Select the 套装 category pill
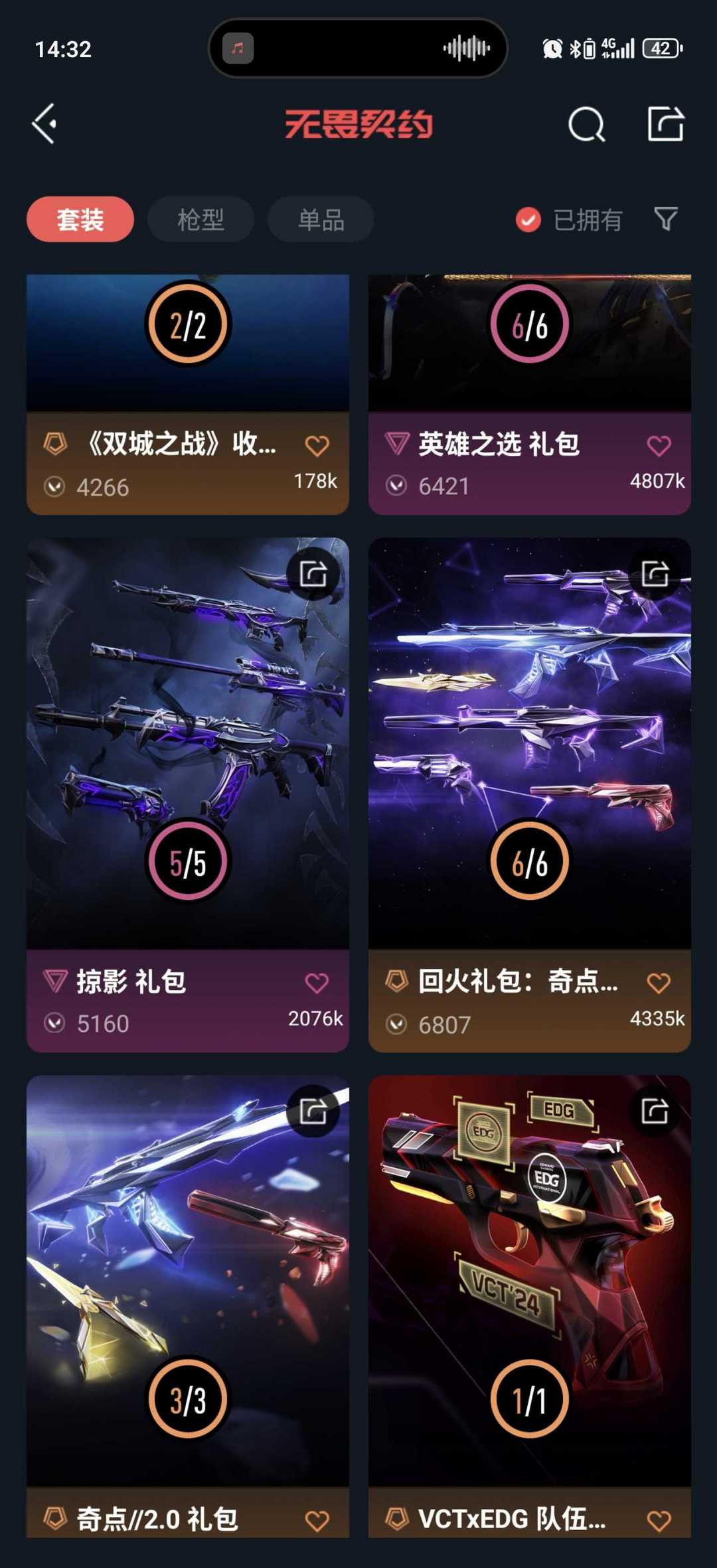This screenshot has width=717, height=1568. click(79, 219)
